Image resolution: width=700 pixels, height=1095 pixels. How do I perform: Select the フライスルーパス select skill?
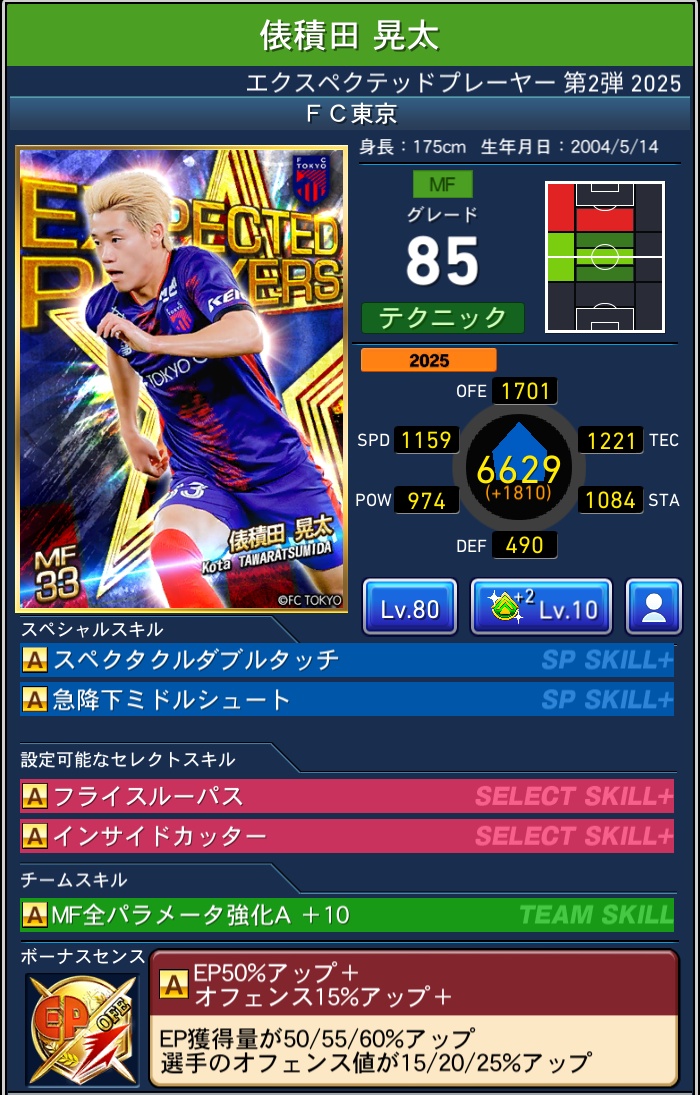pyautogui.click(x=347, y=797)
